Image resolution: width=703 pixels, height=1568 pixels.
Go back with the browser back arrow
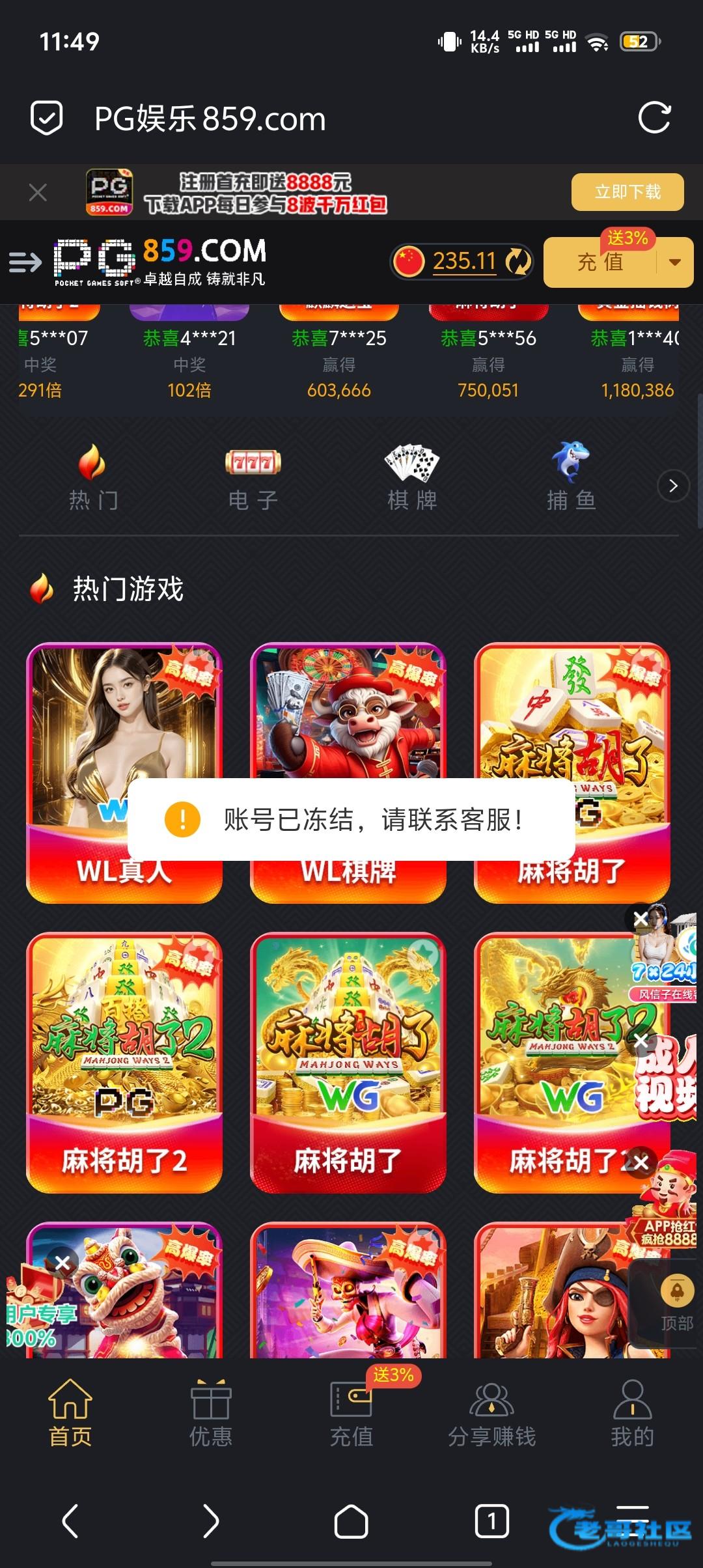pyautogui.click(x=70, y=1521)
